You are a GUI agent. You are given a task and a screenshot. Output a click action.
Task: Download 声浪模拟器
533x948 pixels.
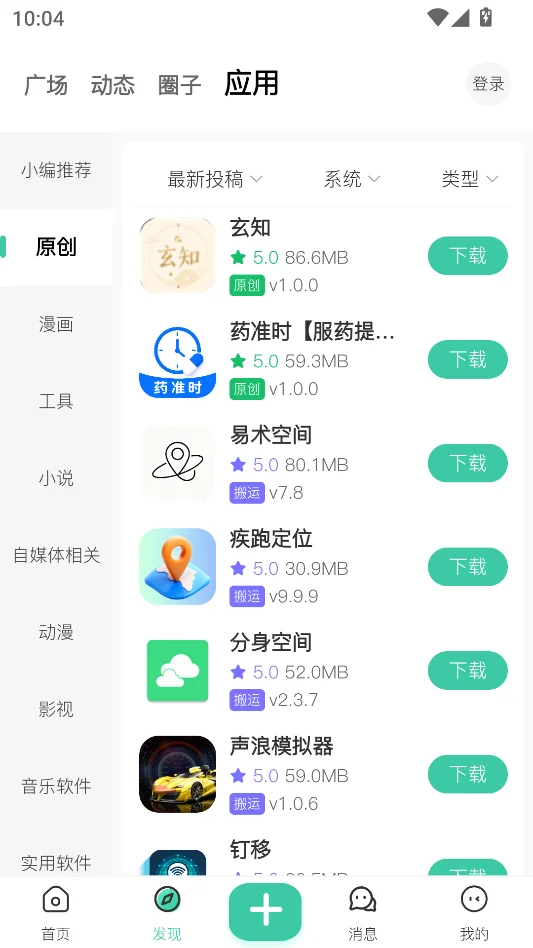click(468, 774)
